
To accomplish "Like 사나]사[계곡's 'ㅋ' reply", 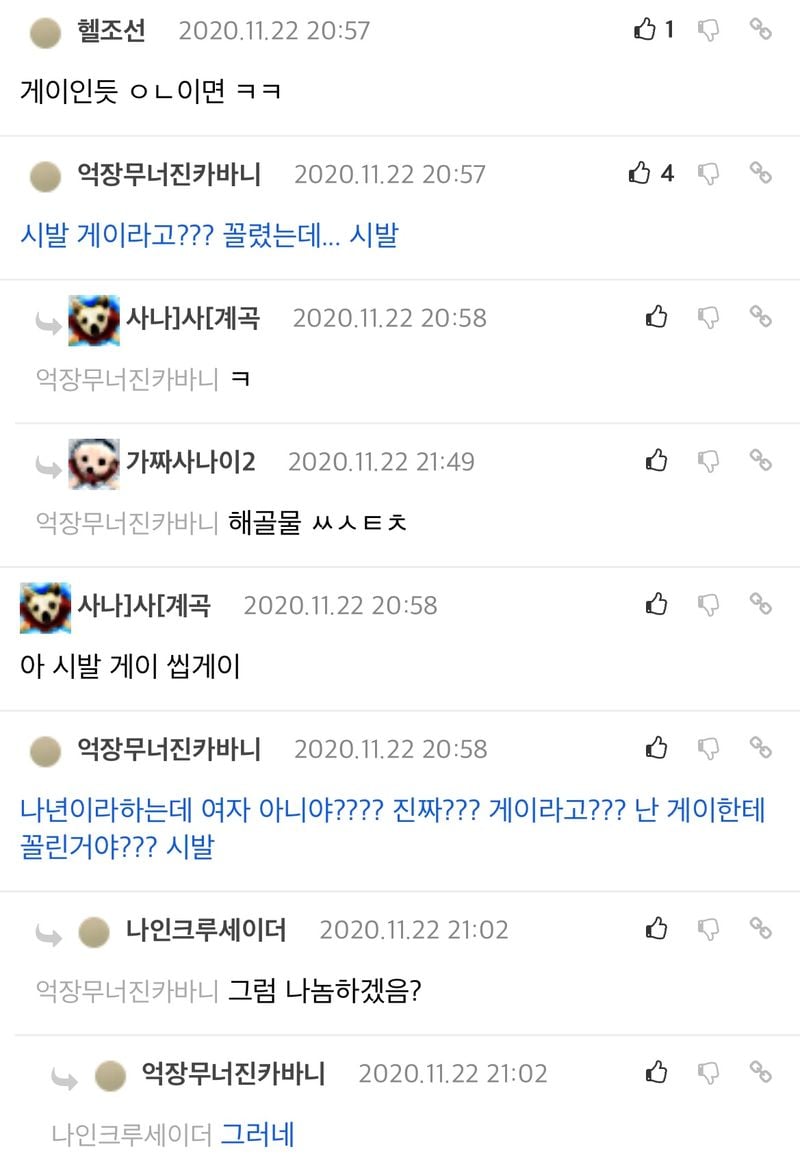I will click(656, 318).
